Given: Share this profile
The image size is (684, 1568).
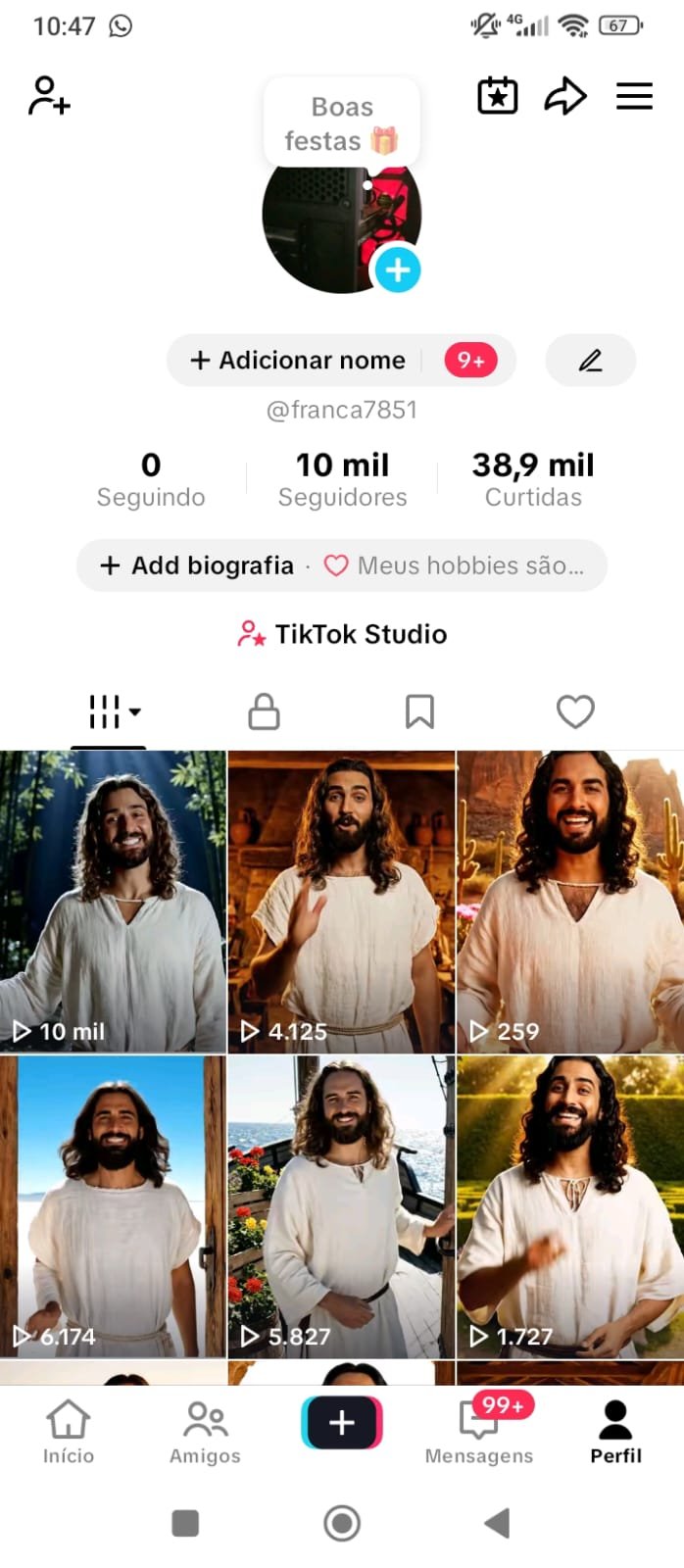Looking at the screenshot, I should (x=564, y=96).
